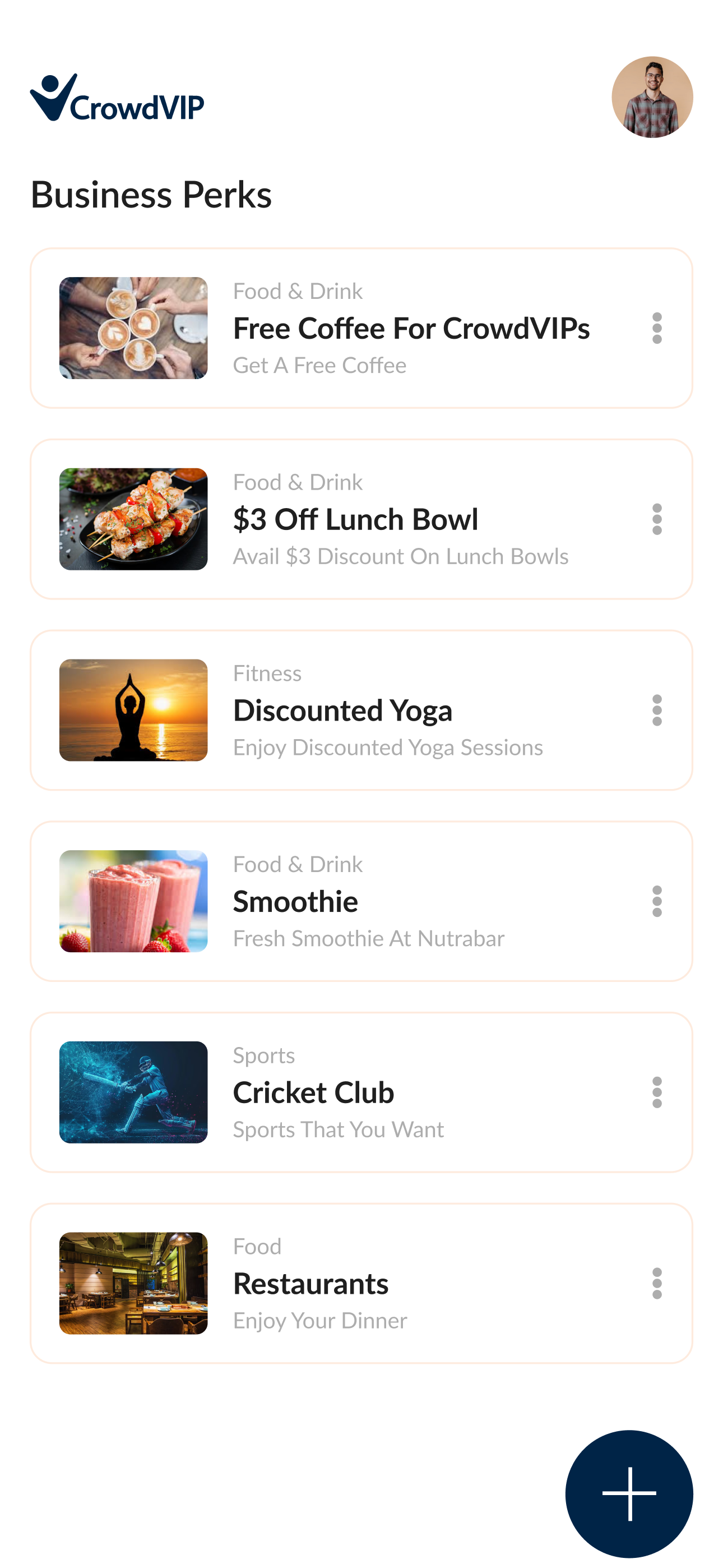Add a new business perk

click(629, 1494)
